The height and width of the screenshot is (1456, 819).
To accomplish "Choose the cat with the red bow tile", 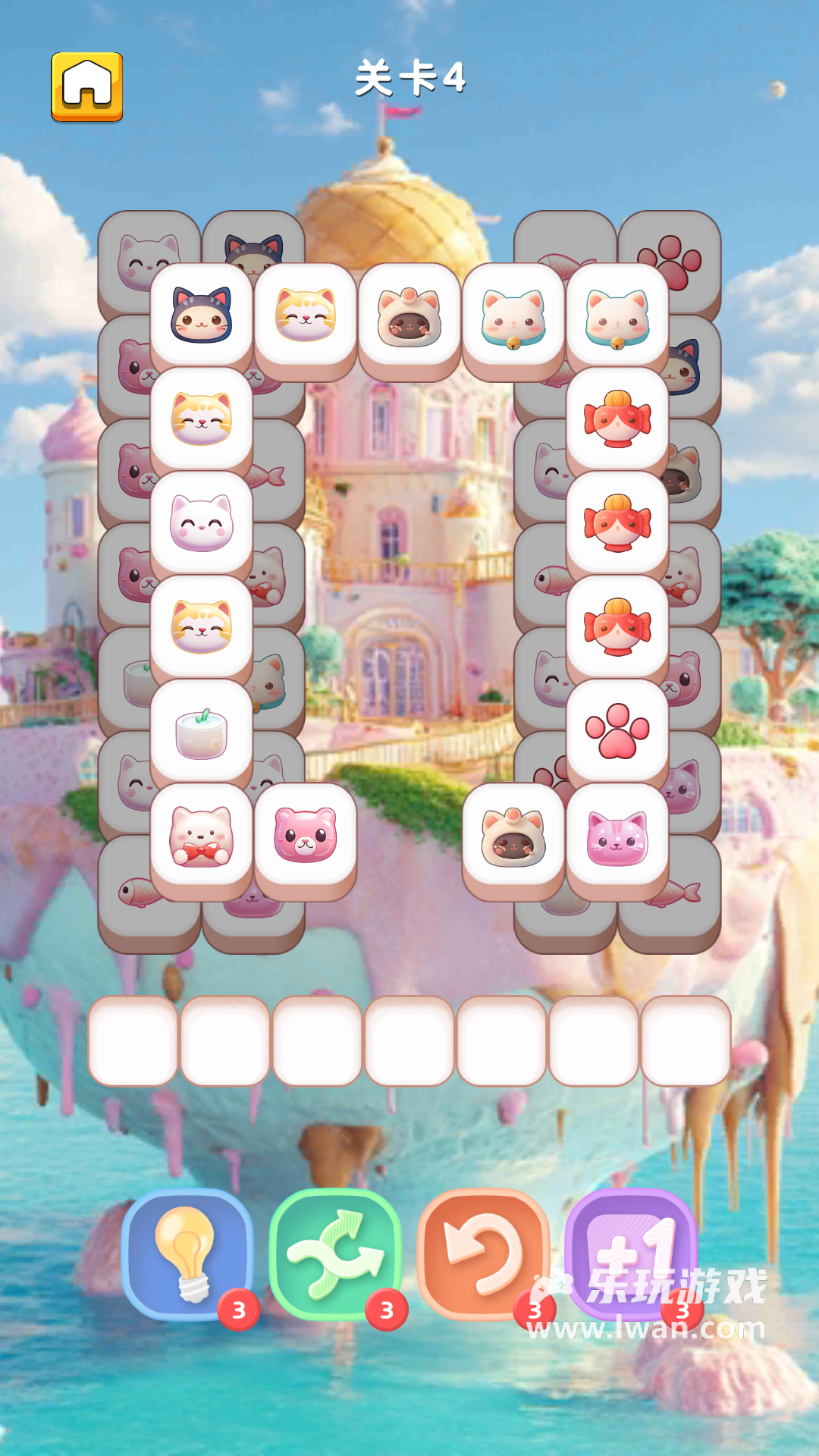I will (201, 836).
